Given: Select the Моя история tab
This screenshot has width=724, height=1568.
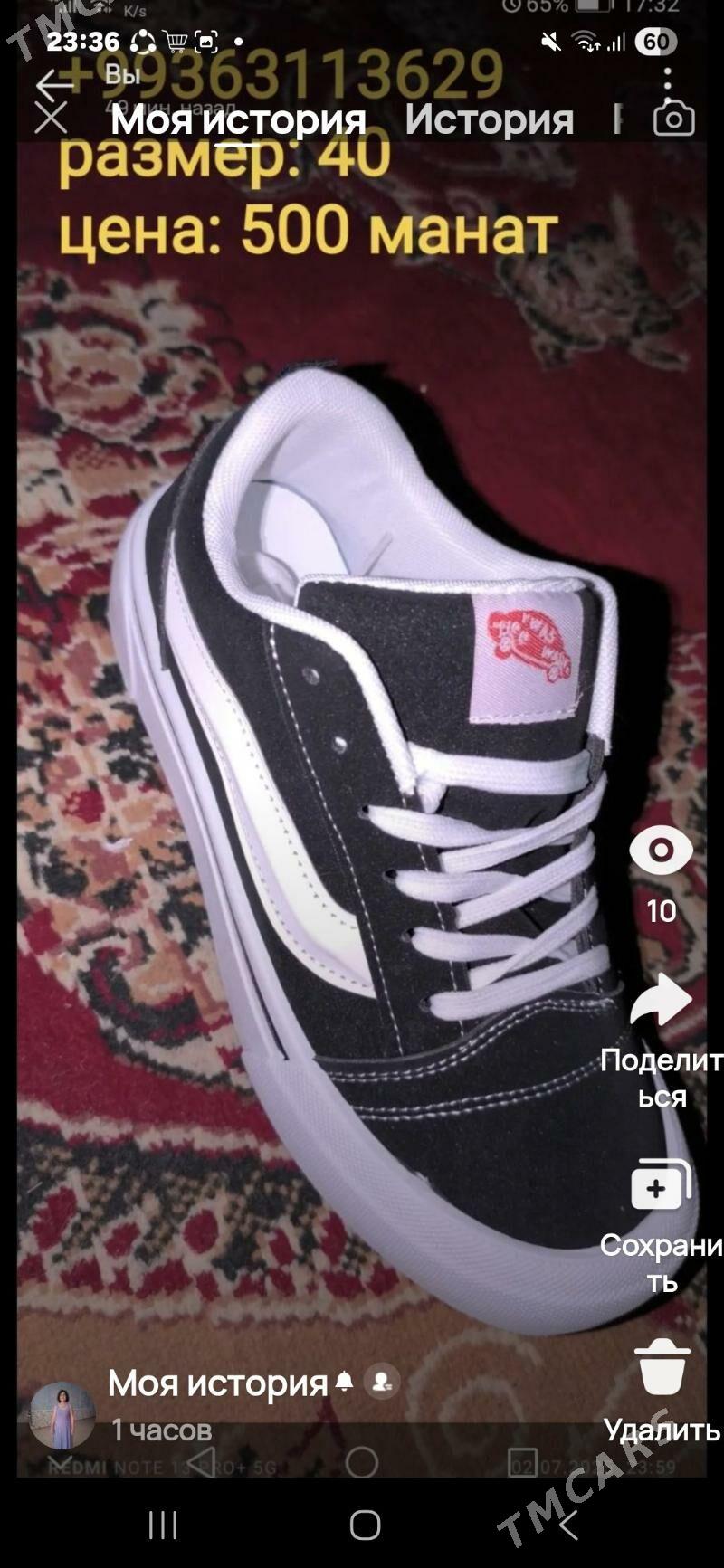Looking at the screenshot, I should click(238, 119).
